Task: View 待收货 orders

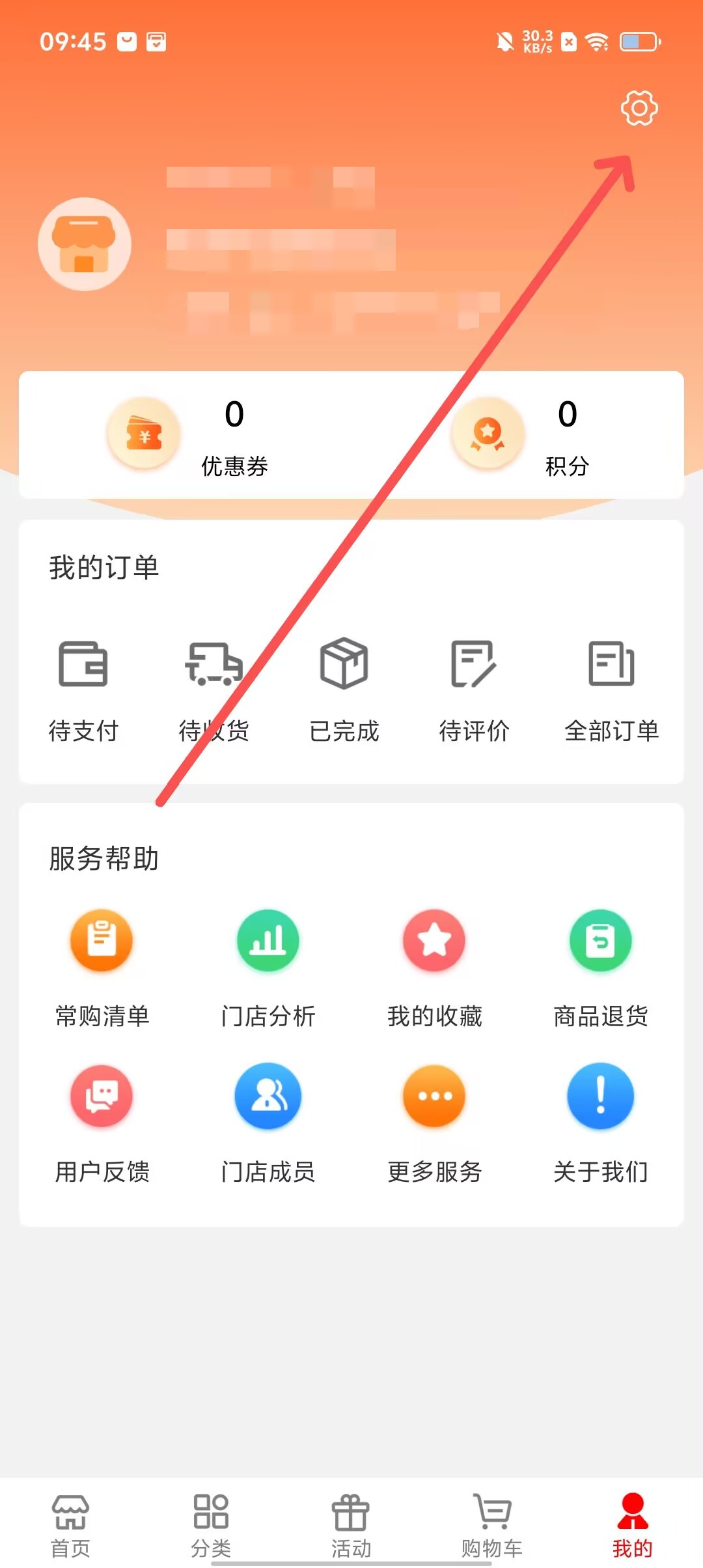Action: (214, 690)
